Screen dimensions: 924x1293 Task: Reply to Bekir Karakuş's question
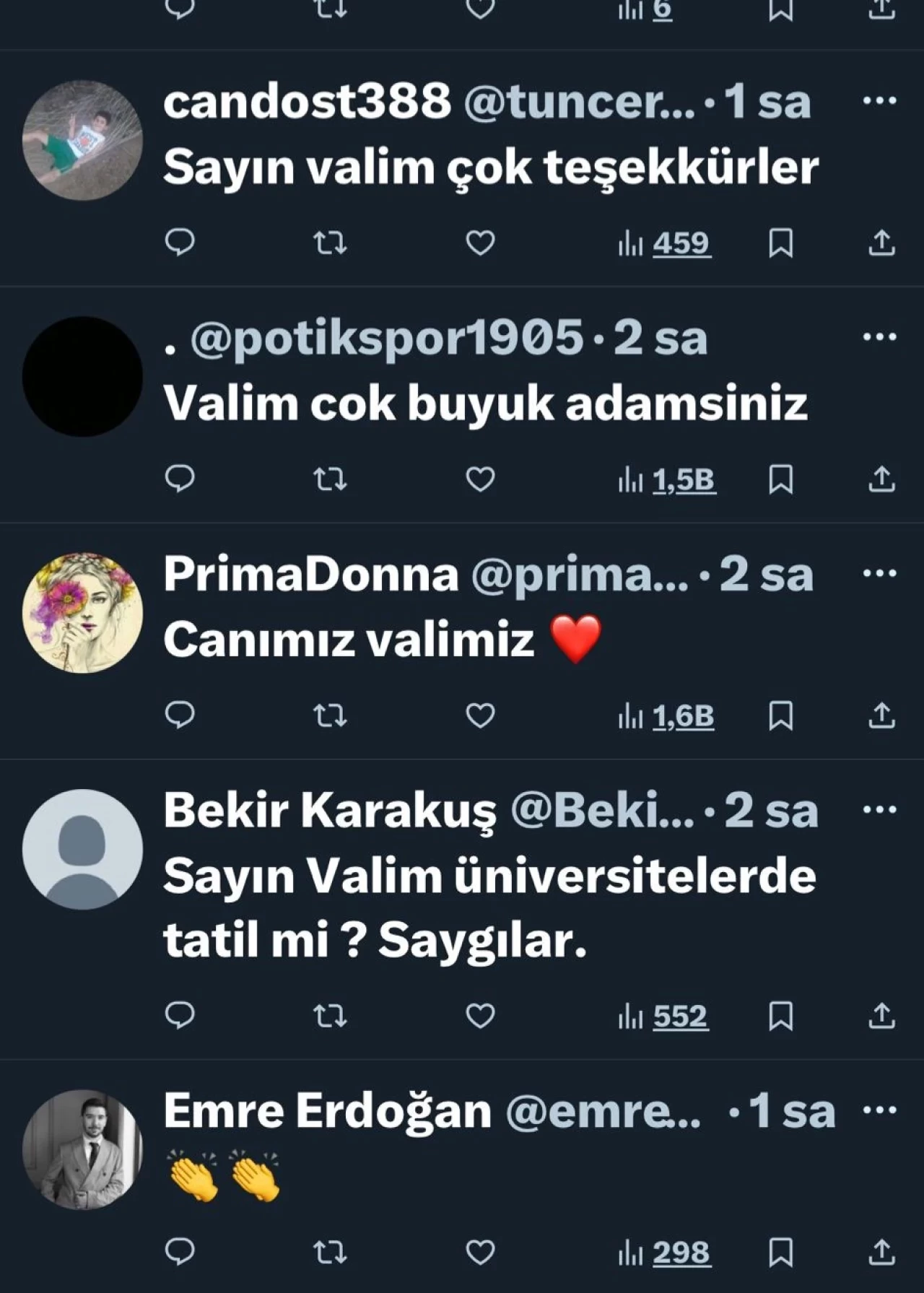click(x=180, y=1015)
